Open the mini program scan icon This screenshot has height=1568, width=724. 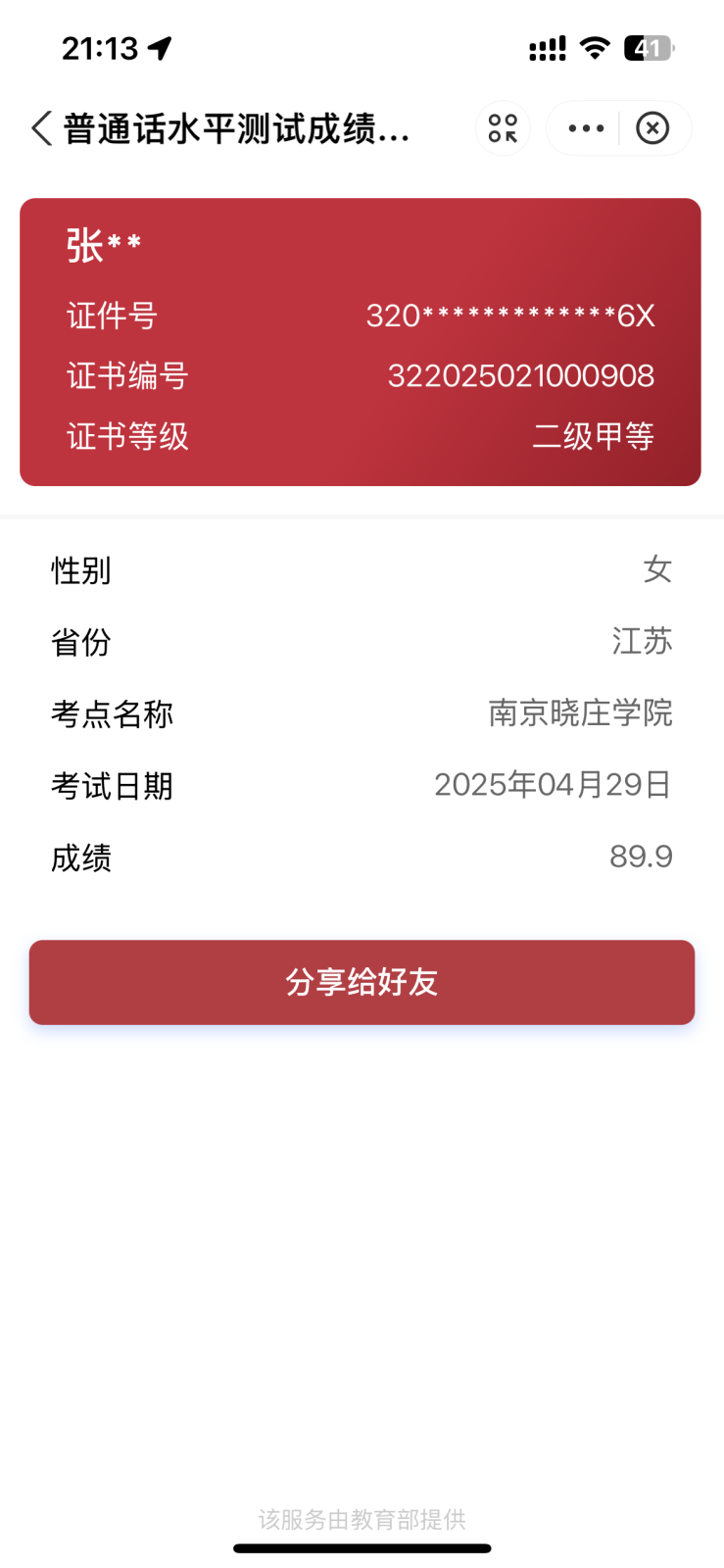click(503, 128)
